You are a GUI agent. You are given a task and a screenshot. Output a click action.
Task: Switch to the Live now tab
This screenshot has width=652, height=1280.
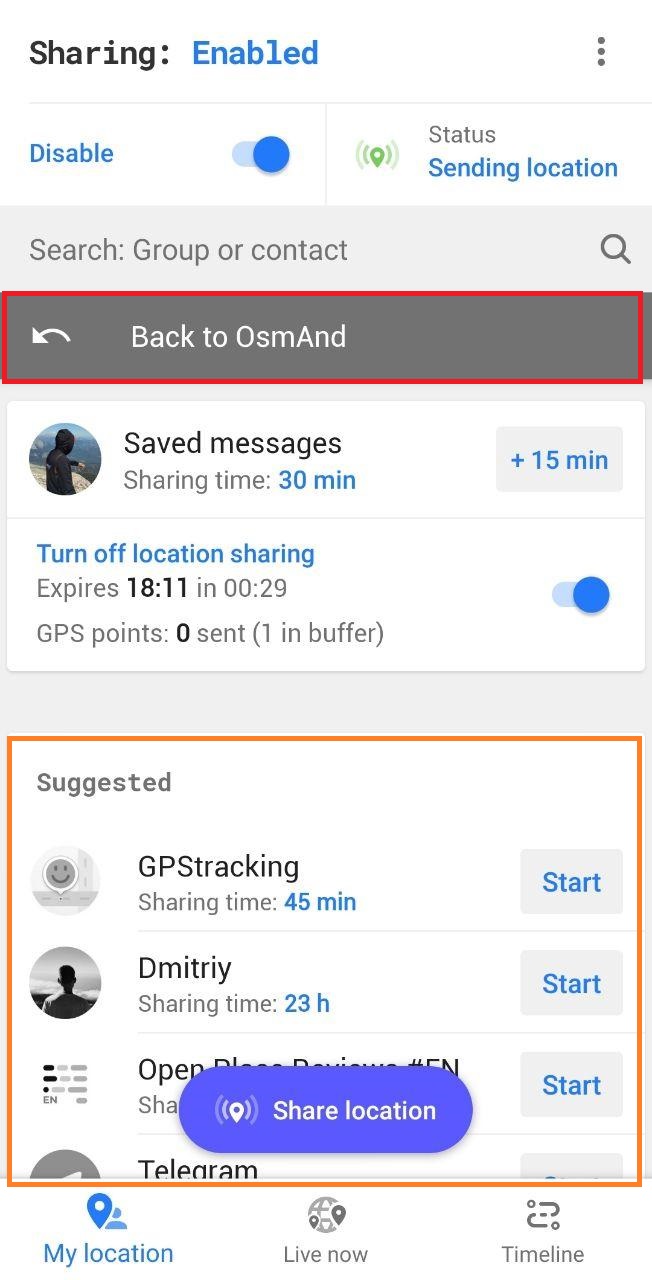(x=325, y=1231)
